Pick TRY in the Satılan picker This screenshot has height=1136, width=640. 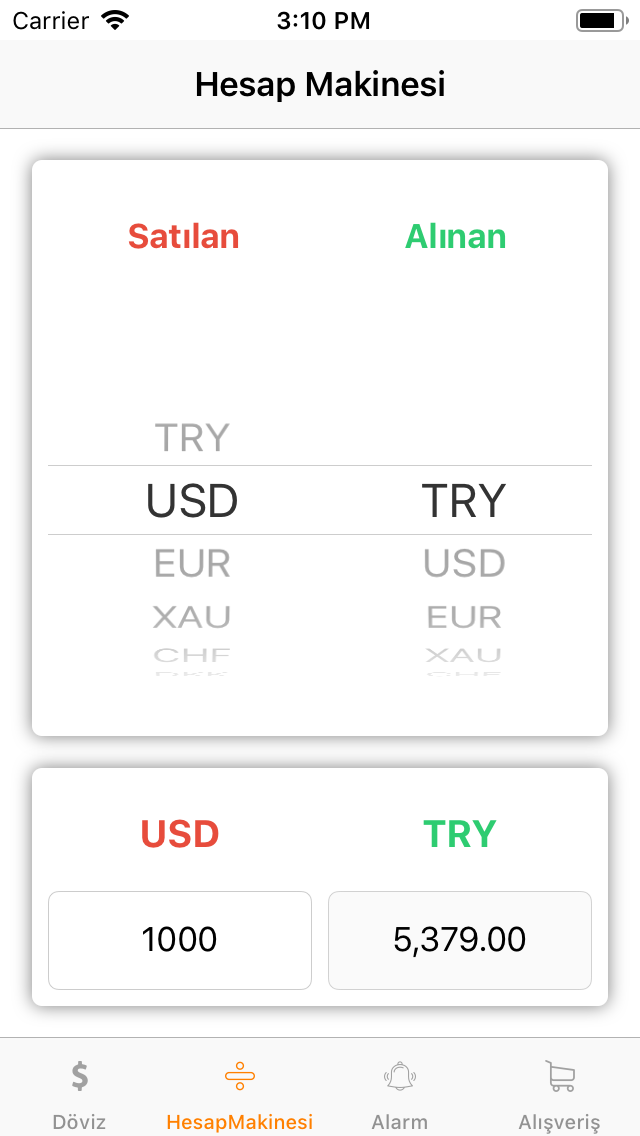pyautogui.click(x=192, y=438)
